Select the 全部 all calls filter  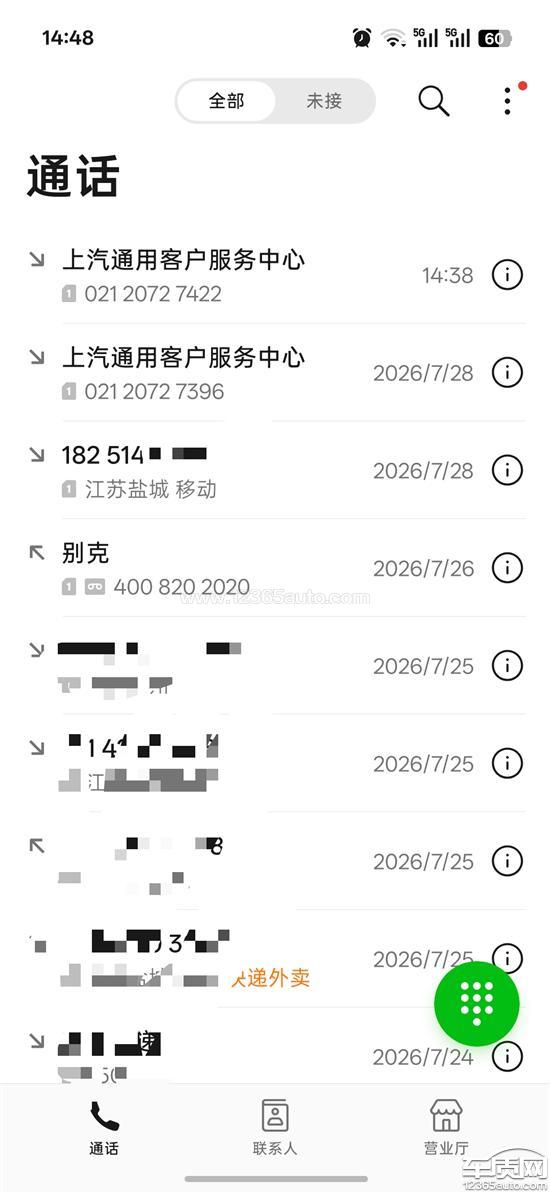[x=226, y=100]
